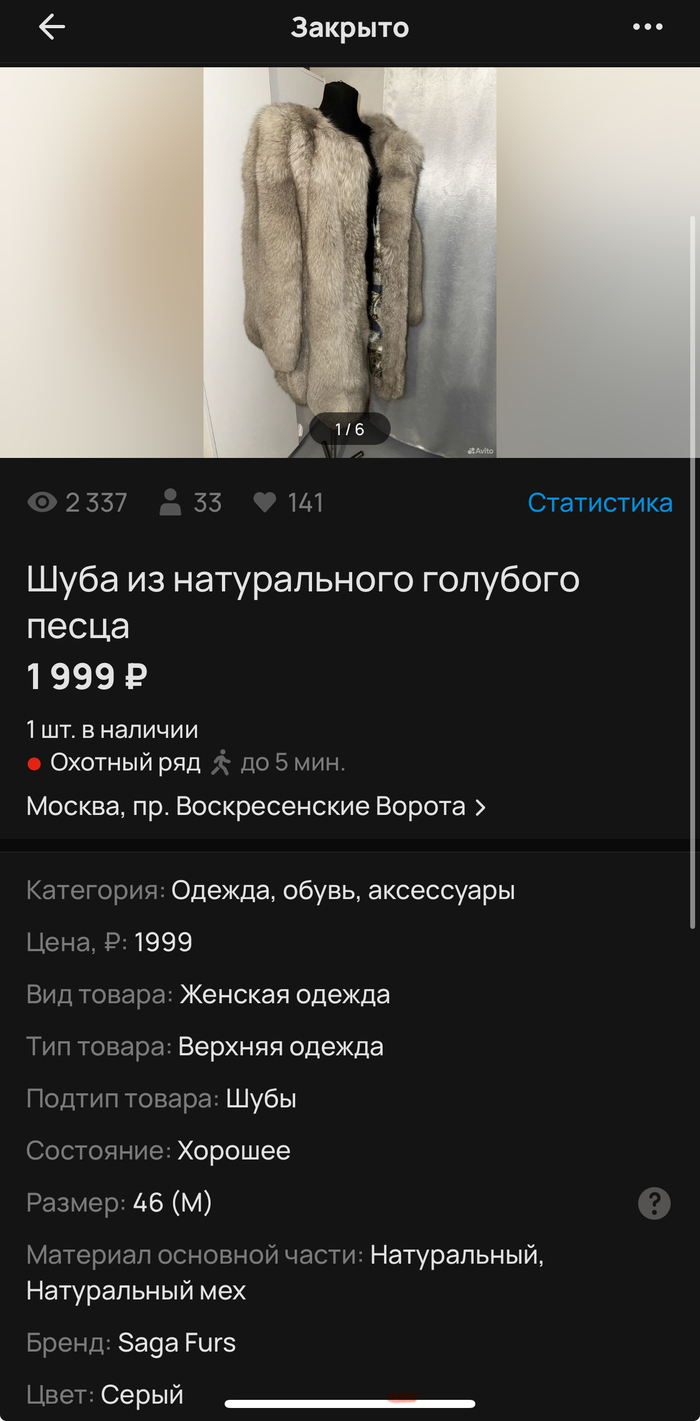The width and height of the screenshot is (700, 1421).
Task: Open the Статистика link
Action: (x=599, y=502)
